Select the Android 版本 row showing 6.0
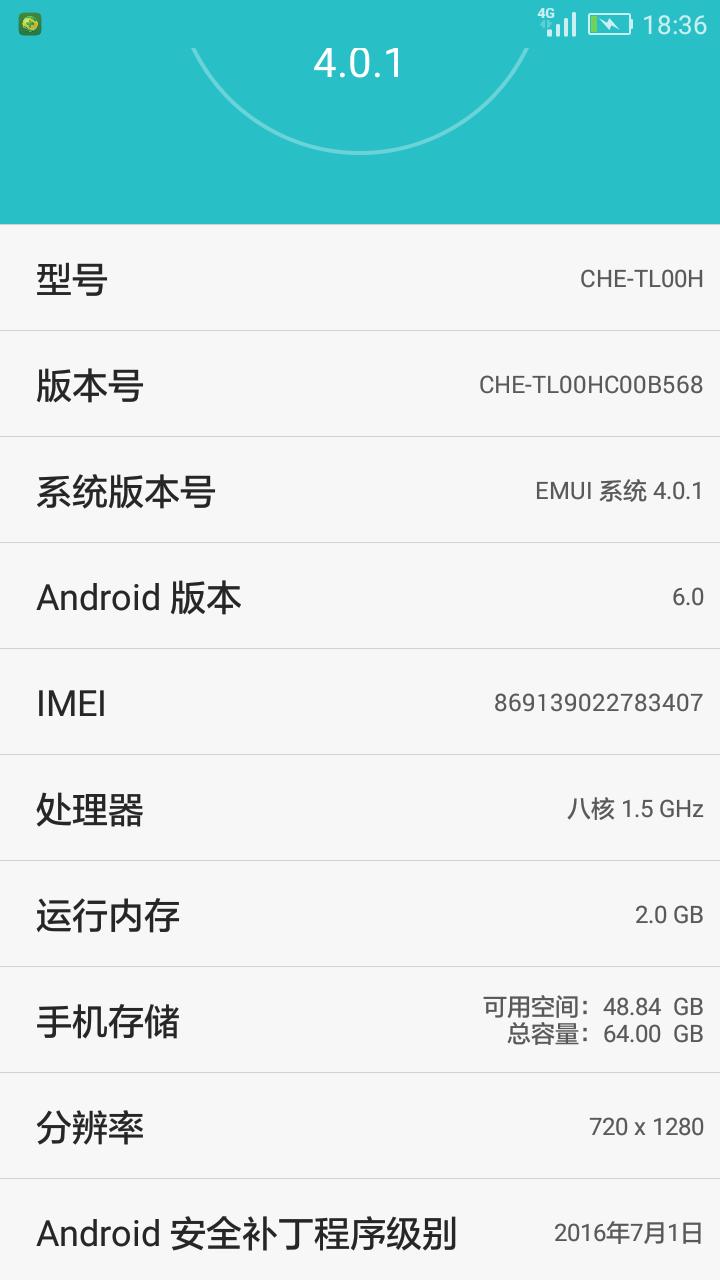 pos(360,596)
